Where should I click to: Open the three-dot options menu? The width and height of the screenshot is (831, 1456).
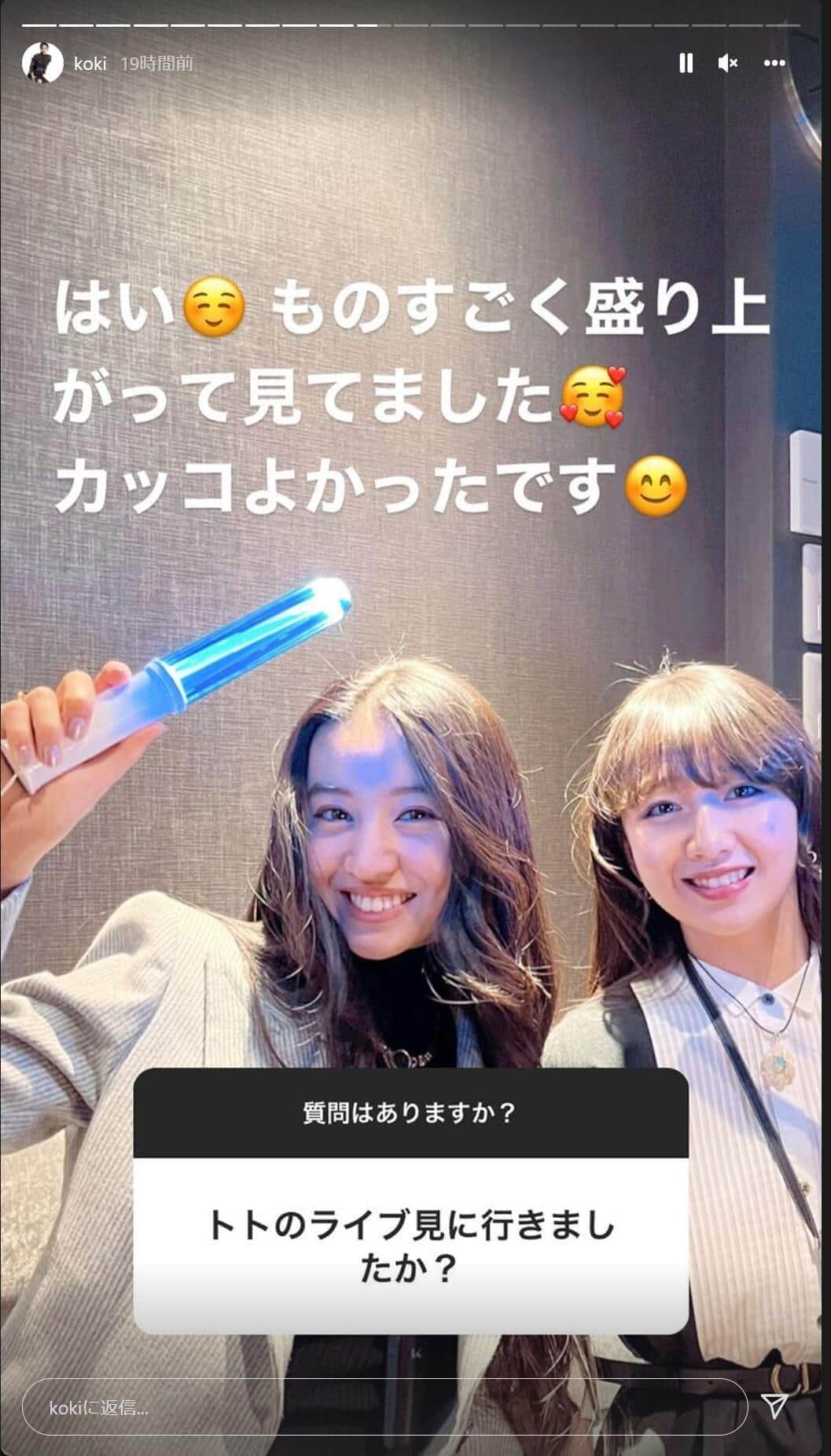tap(774, 63)
